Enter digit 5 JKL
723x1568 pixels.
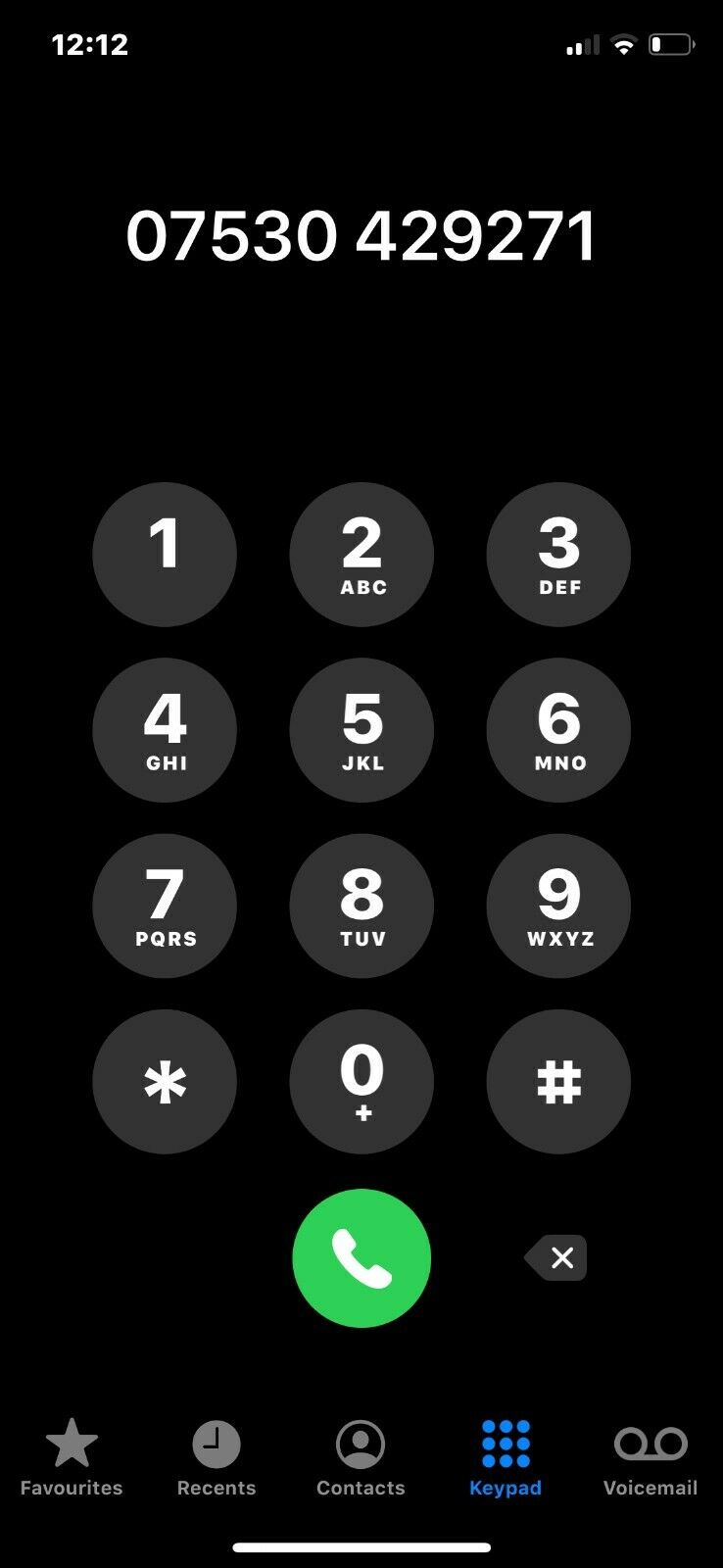(x=361, y=730)
